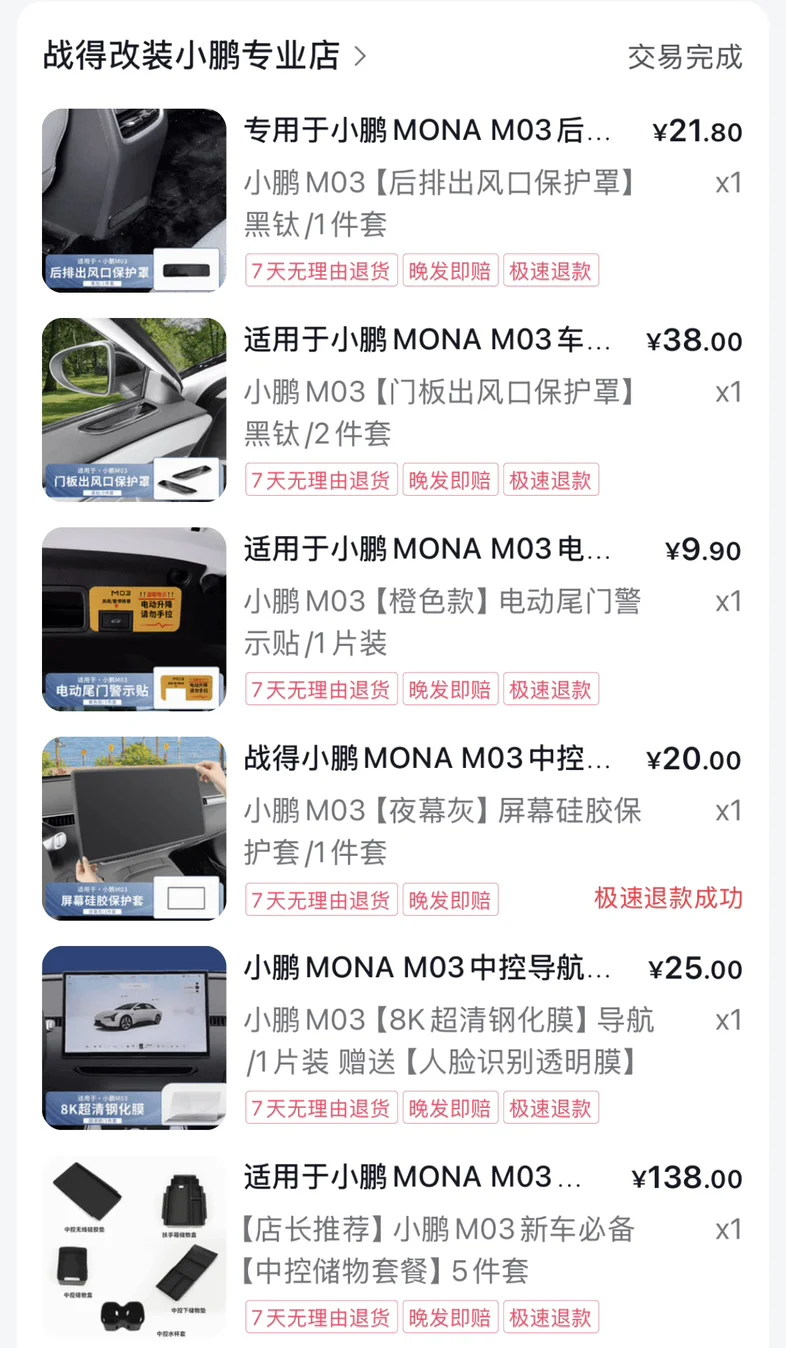Open the 后排出风口保护罩 order item

point(392,200)
